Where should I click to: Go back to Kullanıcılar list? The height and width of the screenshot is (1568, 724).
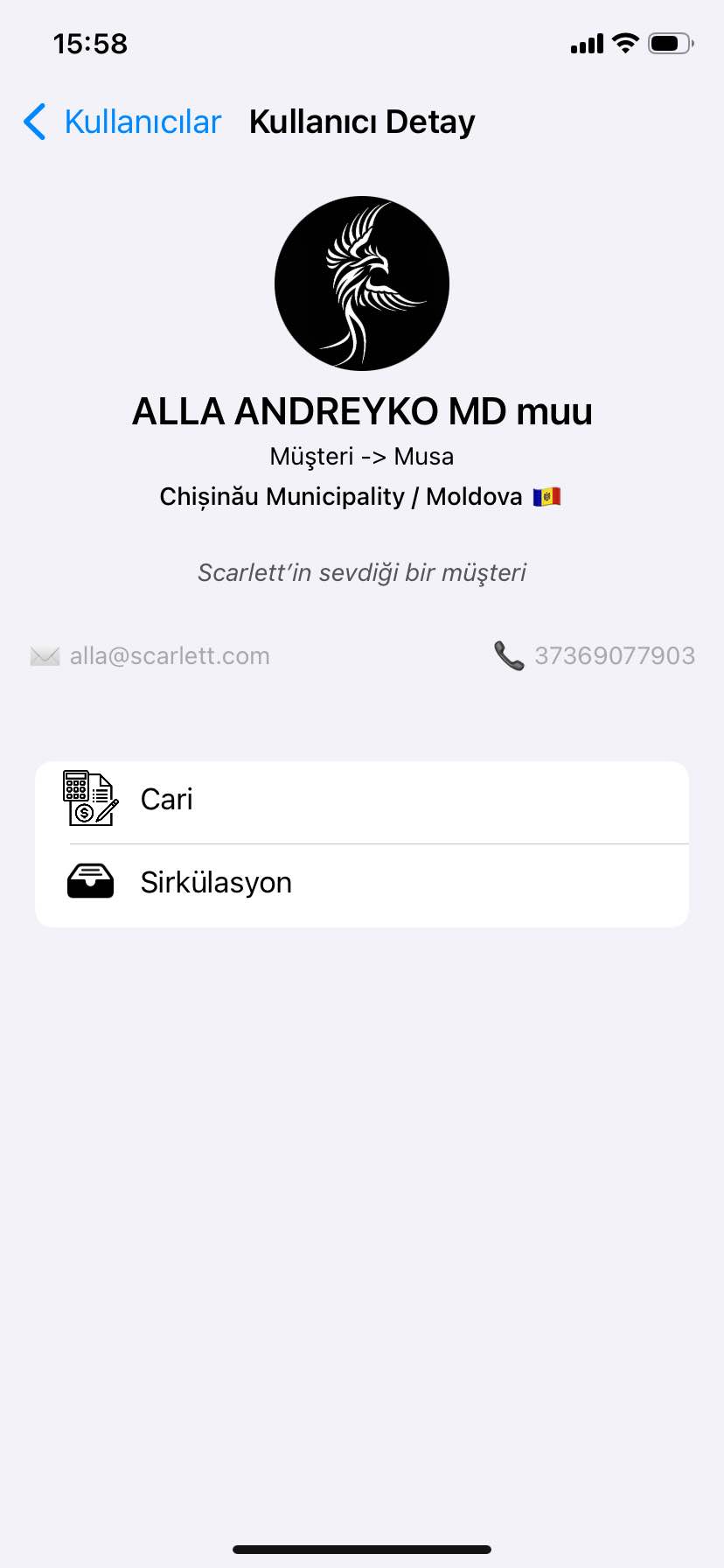122,122
